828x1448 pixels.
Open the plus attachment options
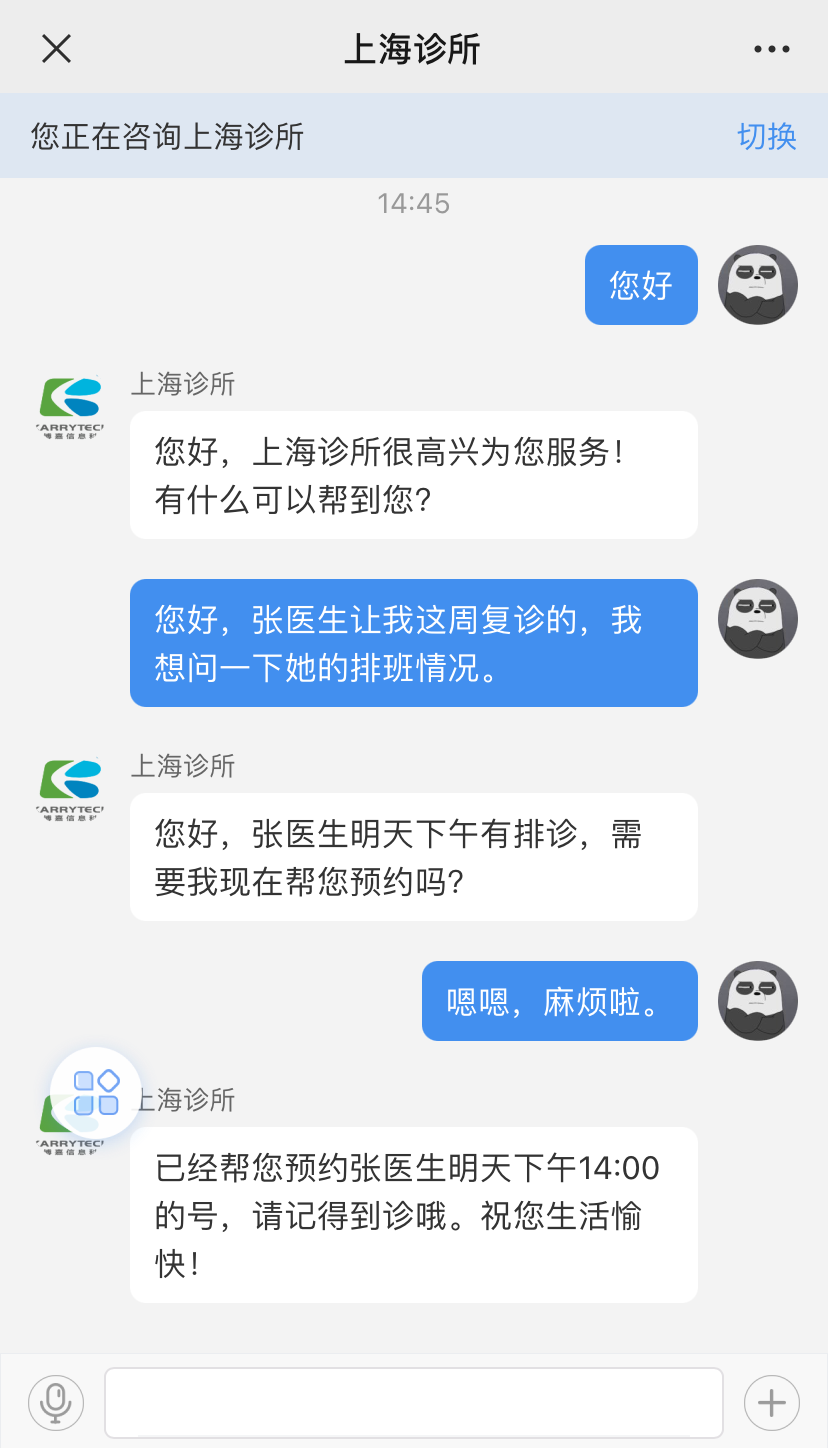pos(771,1402)
